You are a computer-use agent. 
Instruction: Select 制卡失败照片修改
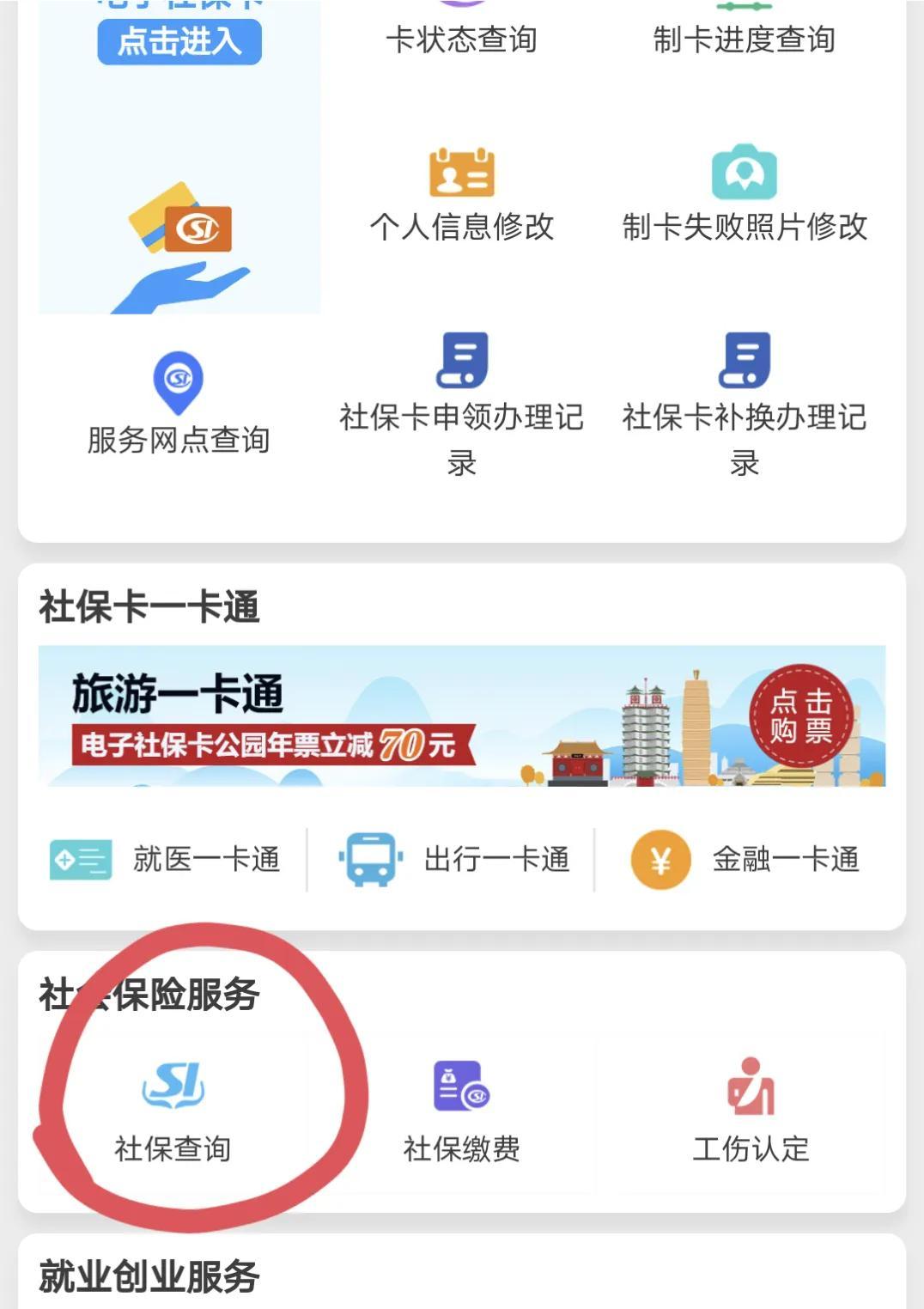[x=744, y=195]
